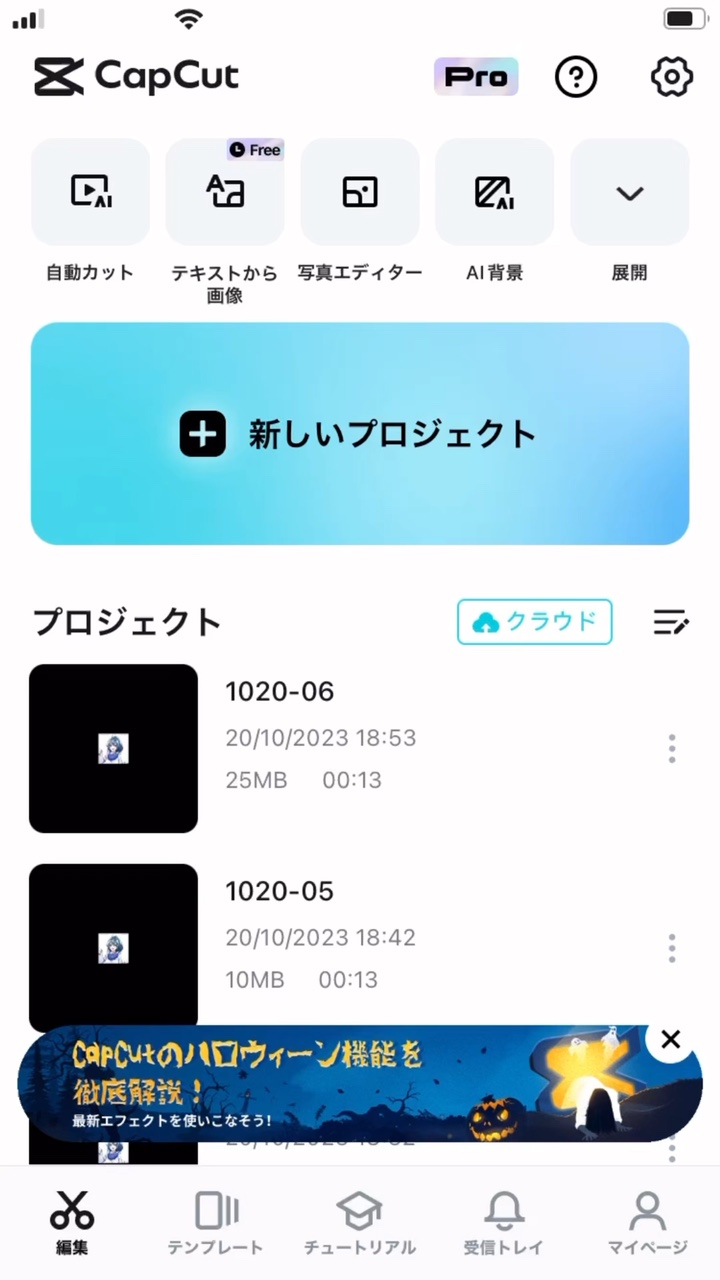The image size is (720, 1280).
Task: Select the テキストから画像 (Text to Image) tool
Action: point(224,192)
